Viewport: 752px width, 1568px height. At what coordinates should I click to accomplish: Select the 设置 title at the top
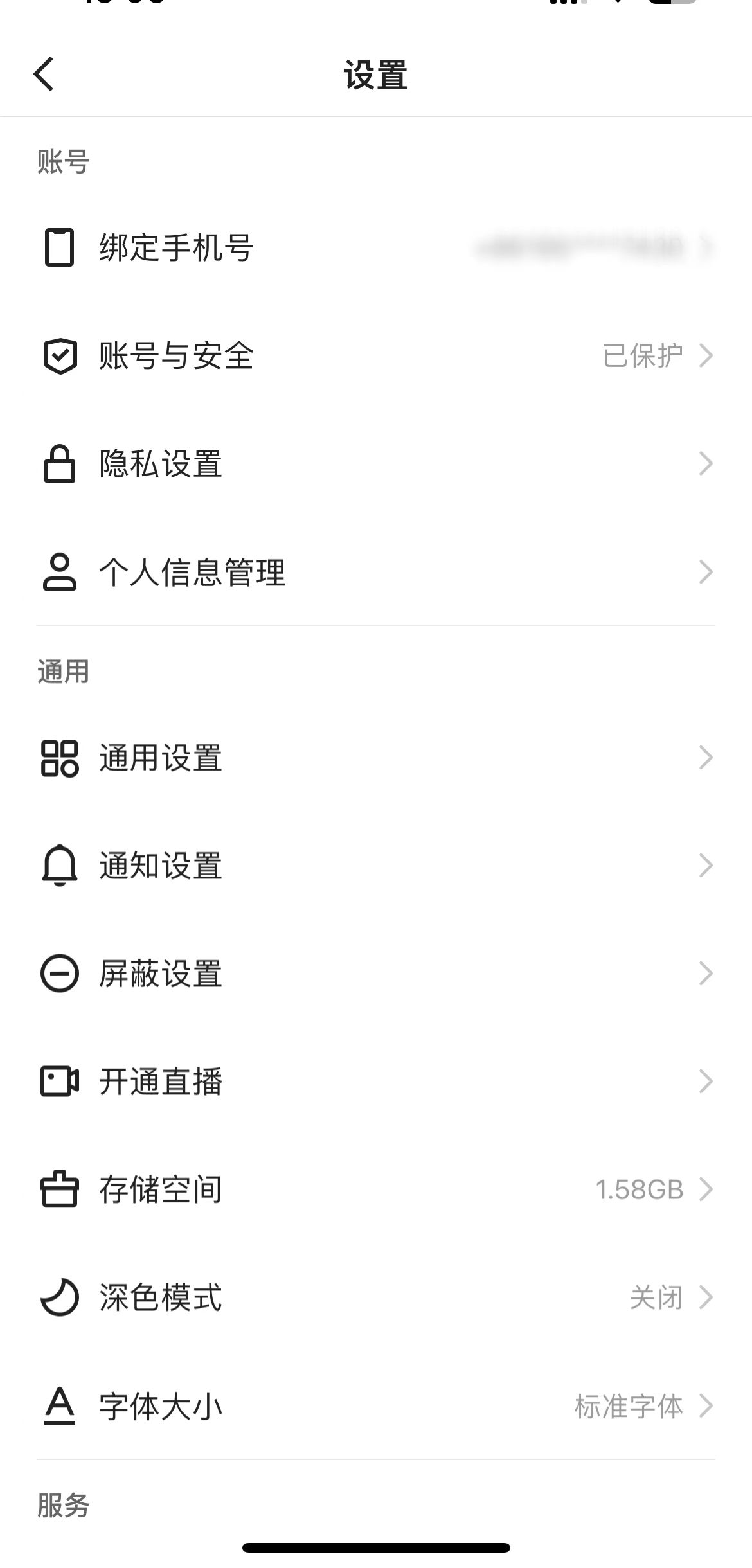(376, 73)
